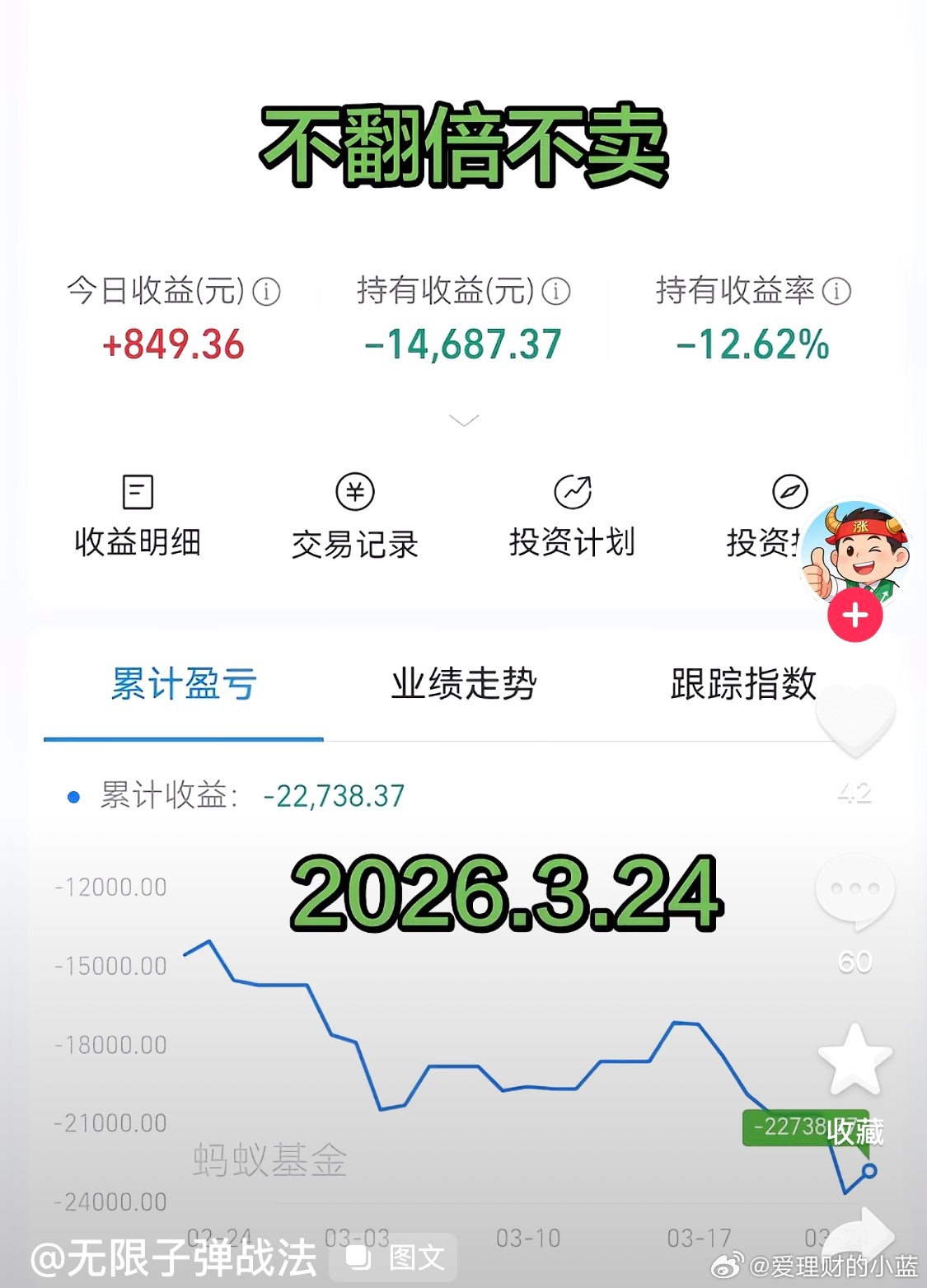Open the comment bubble showing 60
Viewport: 927px width, 1288px height.
click(854, 888)
